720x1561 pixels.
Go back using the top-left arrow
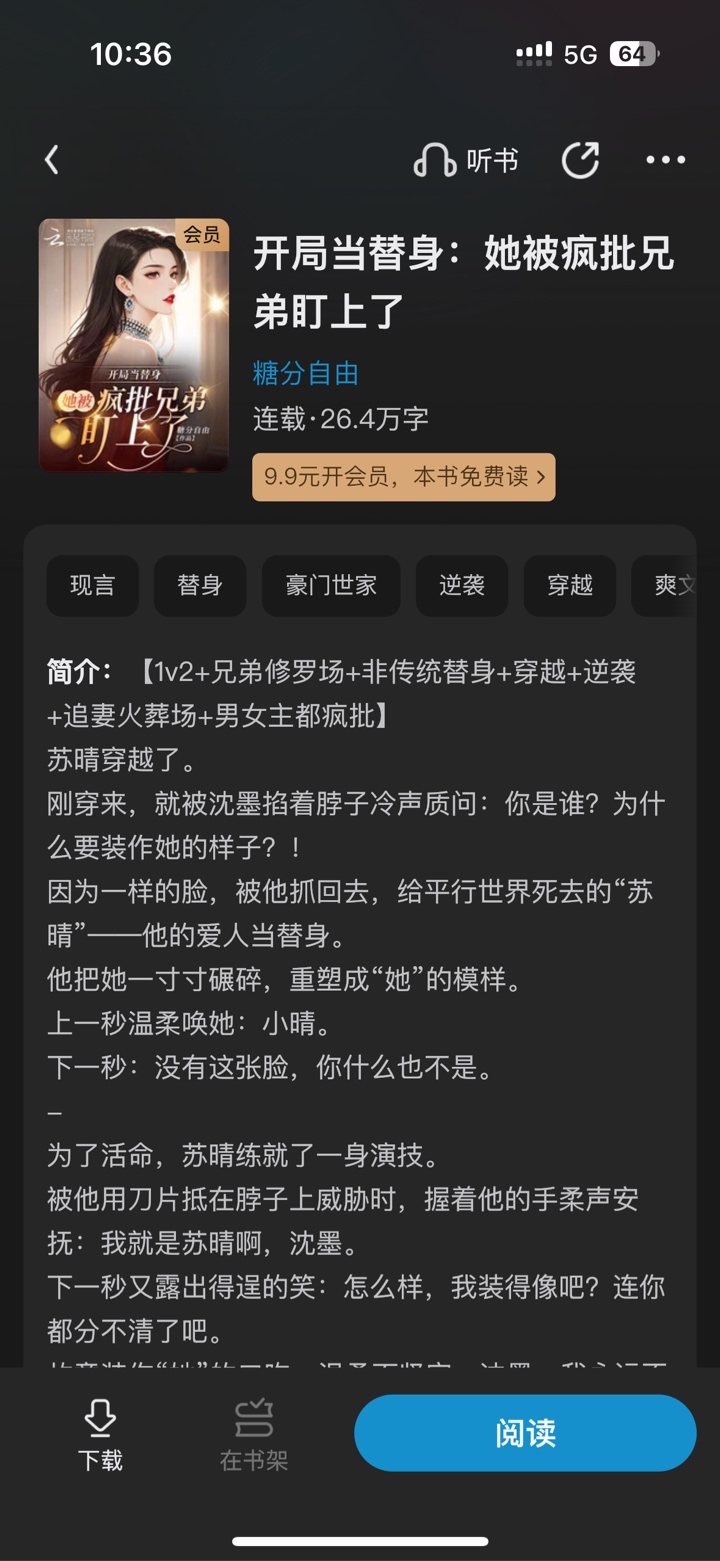coord(52,160)
